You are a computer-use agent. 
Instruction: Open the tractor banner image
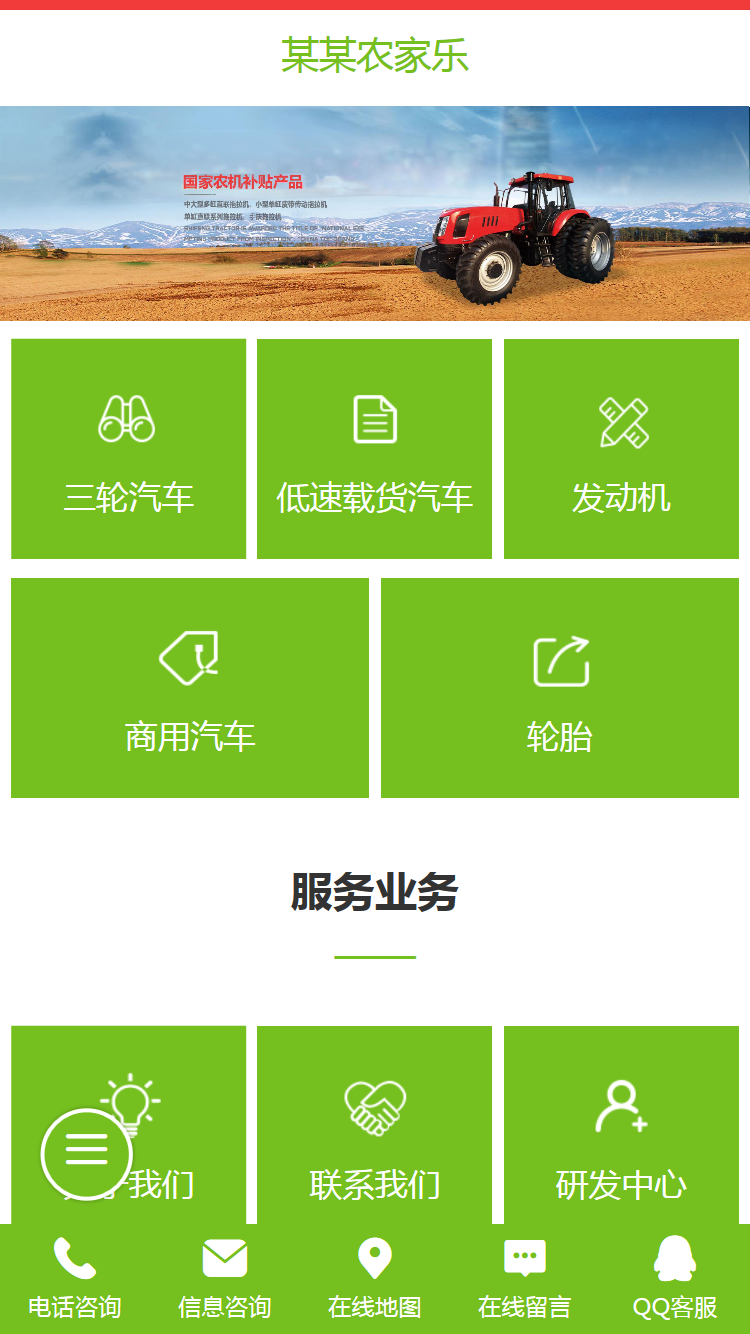(375, 213)
